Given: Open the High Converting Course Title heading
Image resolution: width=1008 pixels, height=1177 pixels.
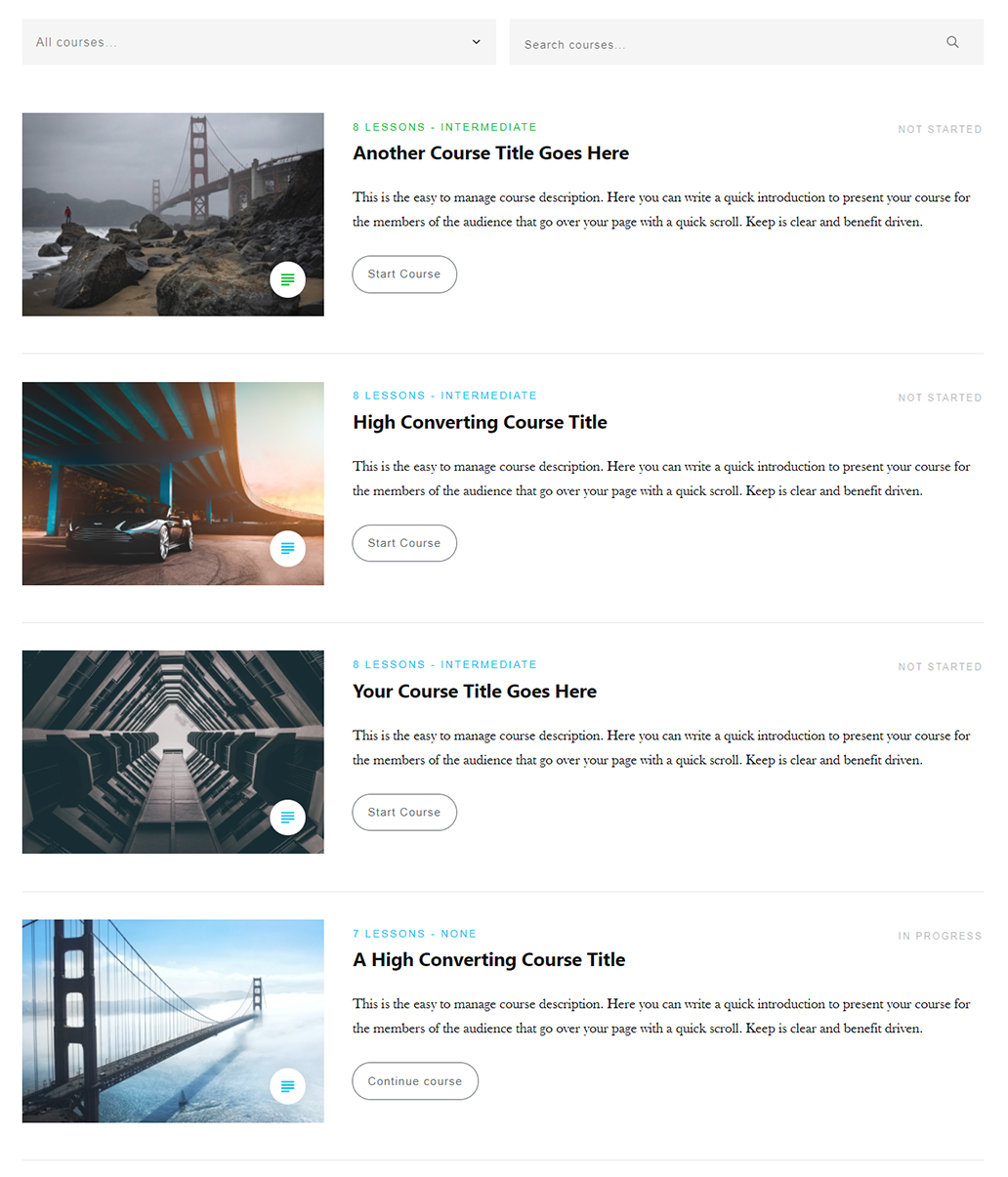Looking at the screenshot, I should point(480,422).
